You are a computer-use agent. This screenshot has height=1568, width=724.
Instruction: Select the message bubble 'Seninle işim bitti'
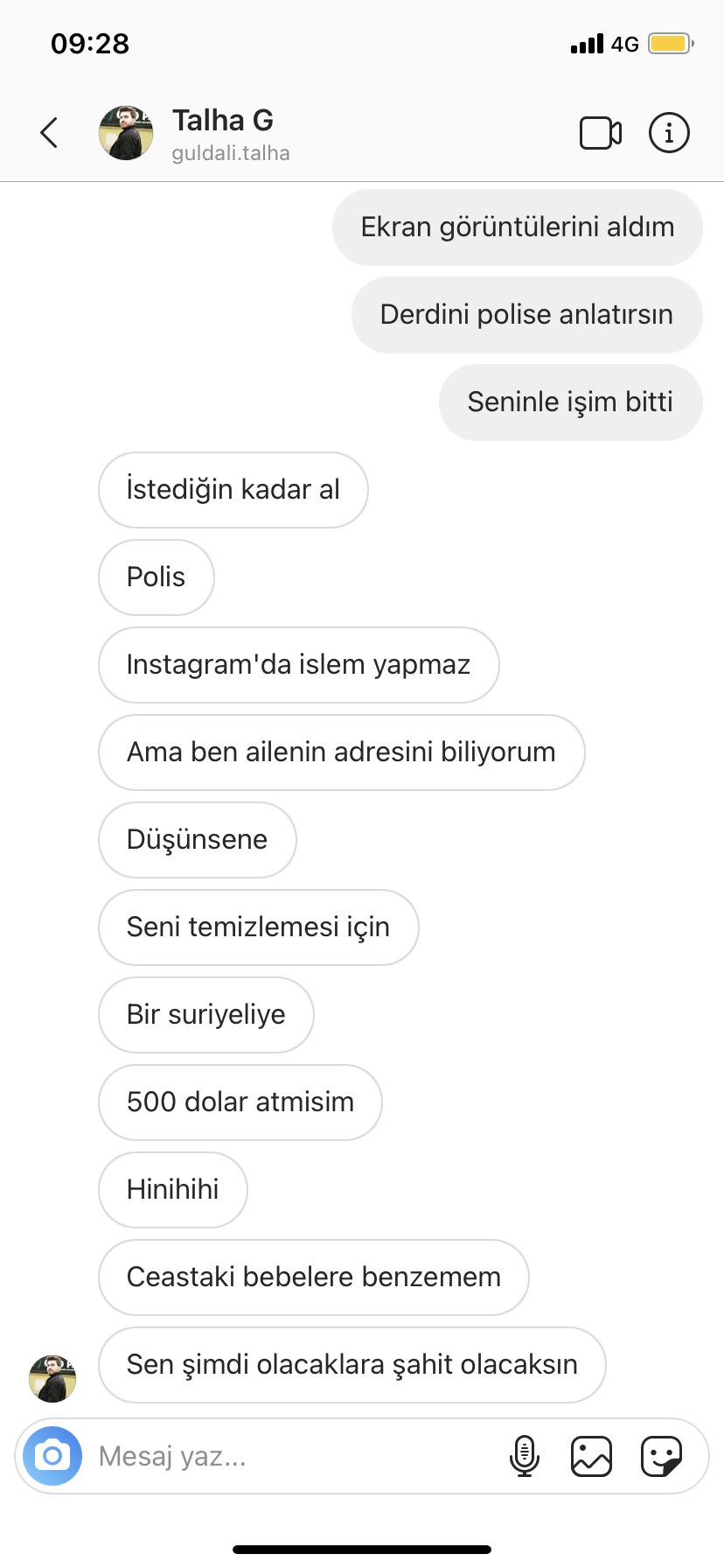pyautogui.click(x=569, y=402)
